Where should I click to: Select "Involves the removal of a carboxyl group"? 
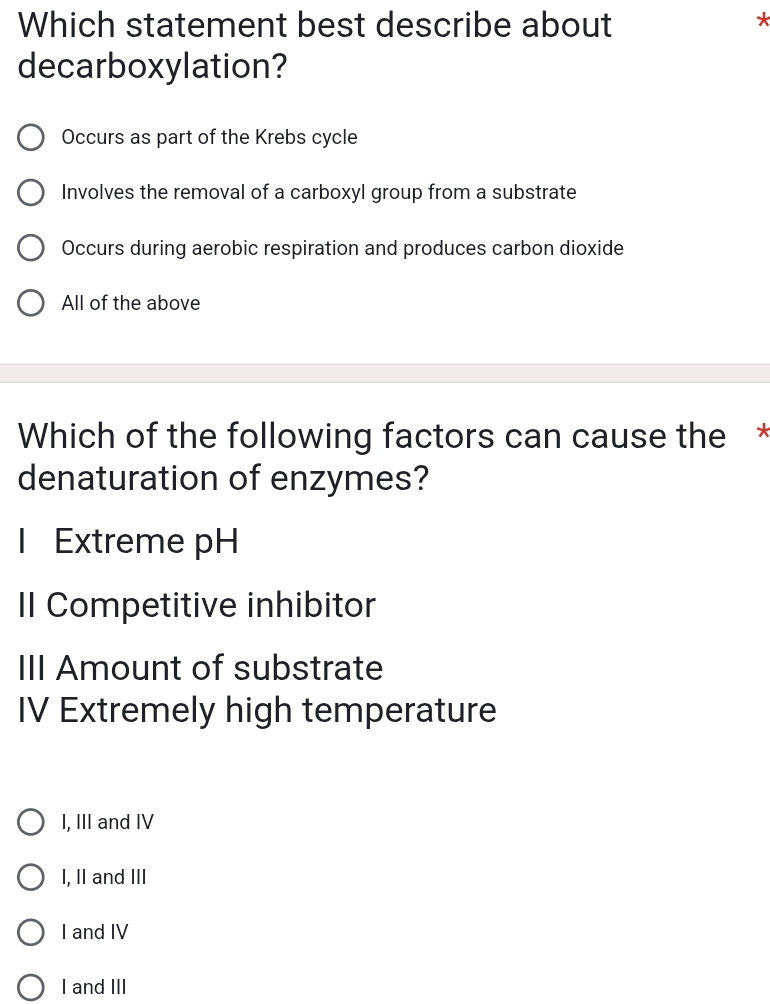click(31, 192)
